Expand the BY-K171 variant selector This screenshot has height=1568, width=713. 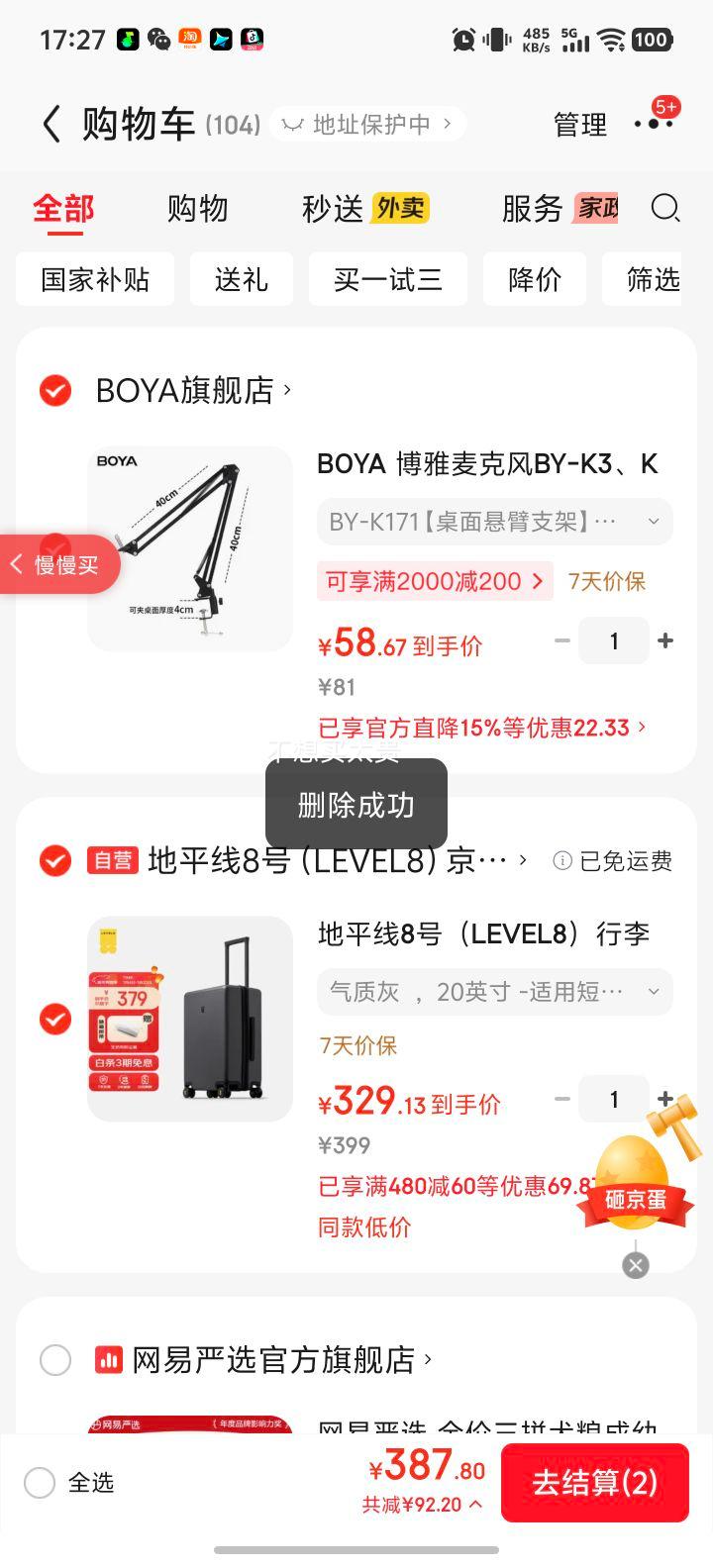pos(493,522)
